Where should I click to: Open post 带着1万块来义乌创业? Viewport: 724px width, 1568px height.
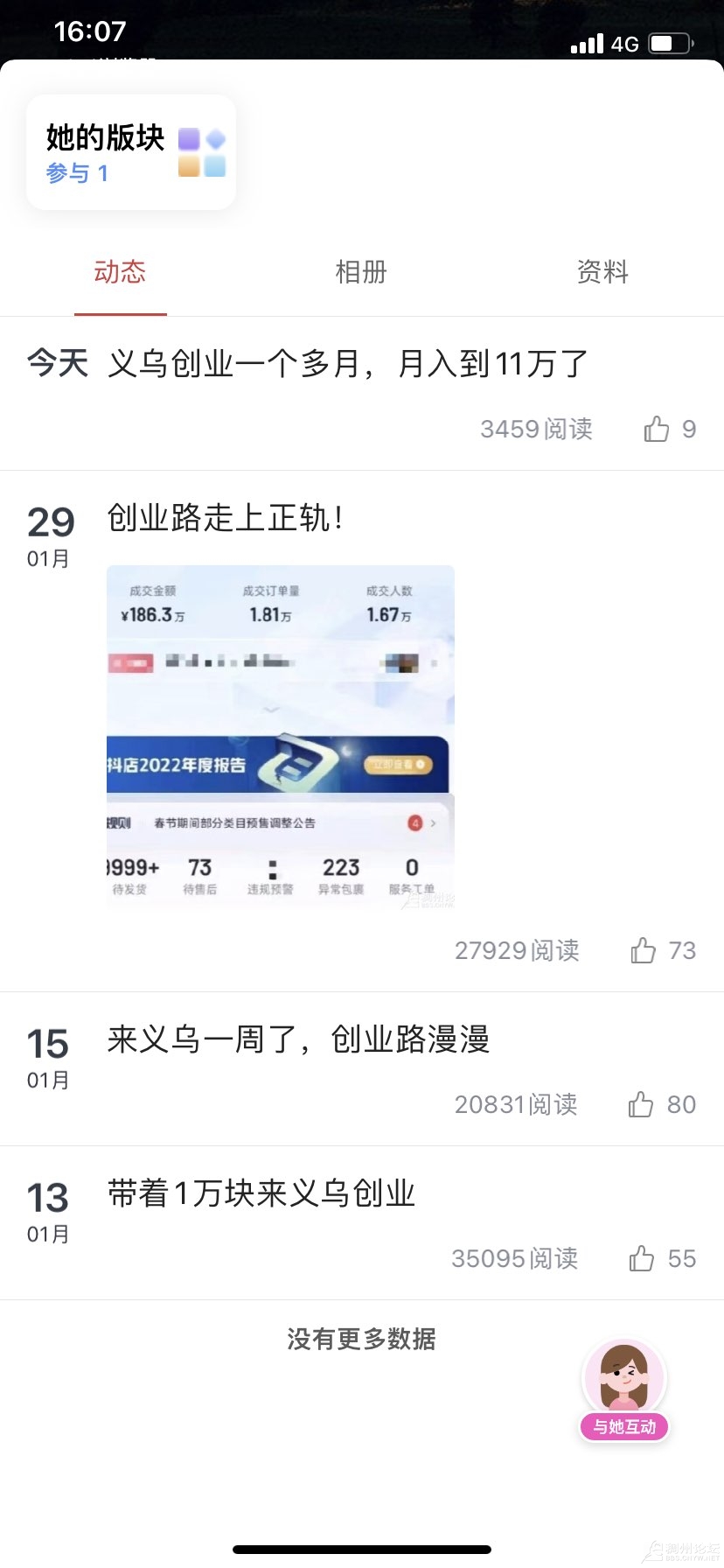261,1193
